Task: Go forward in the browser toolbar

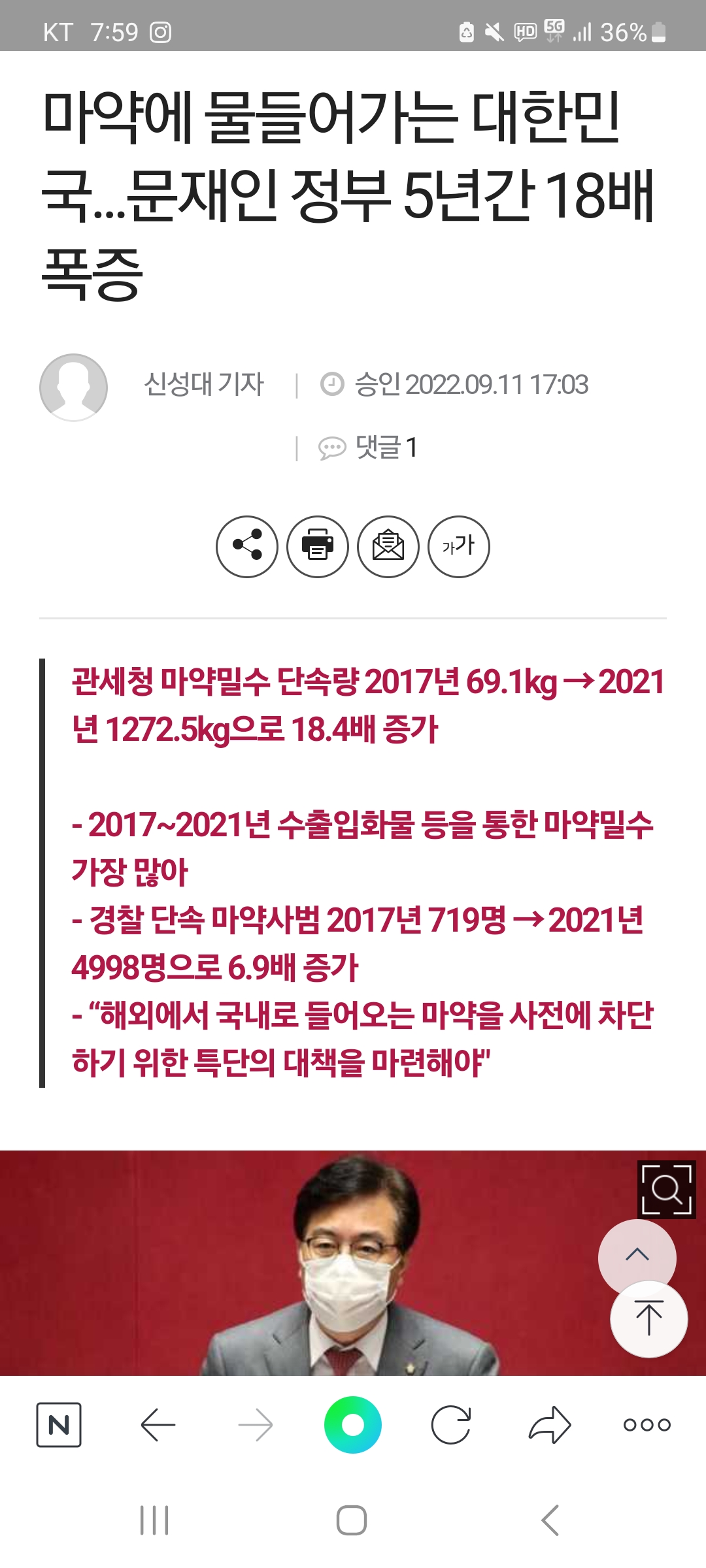Action: point(256,1424)
